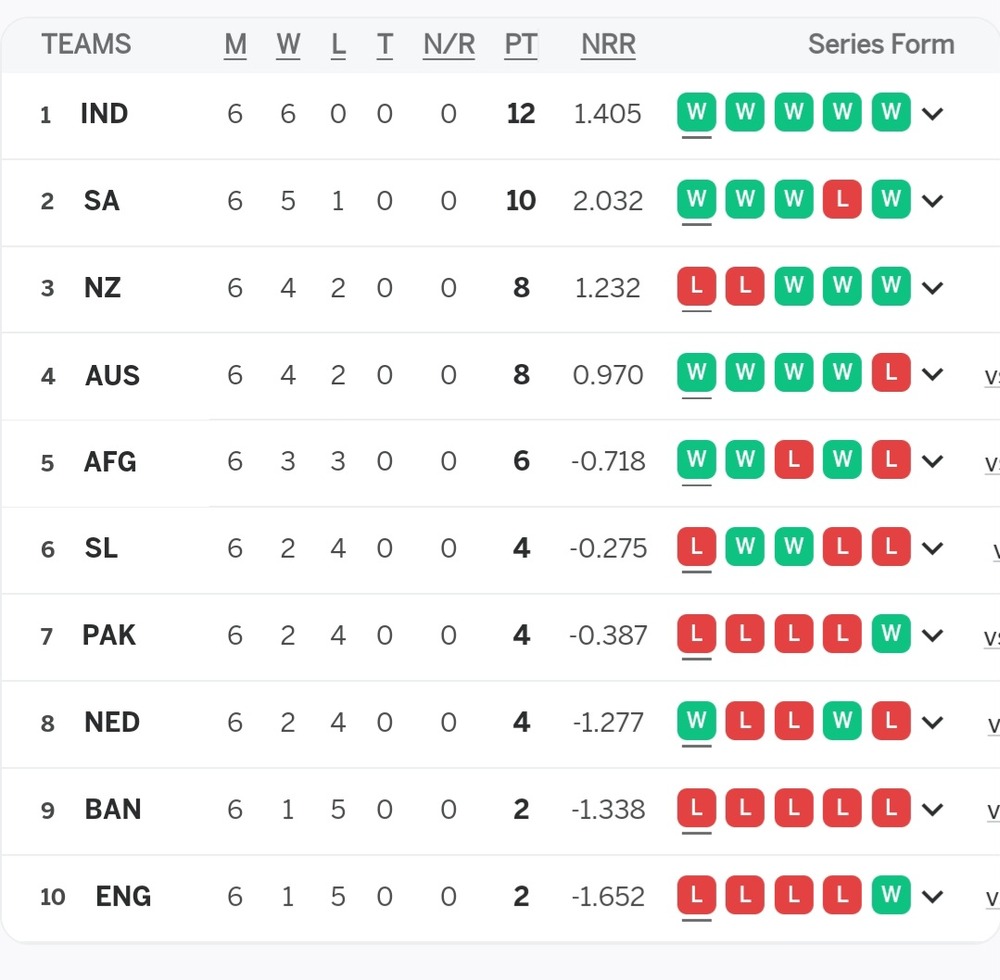Viewport: 1000px width, 980px height.
Task: Expand the SL row chevron
Action: pos(932,548)
